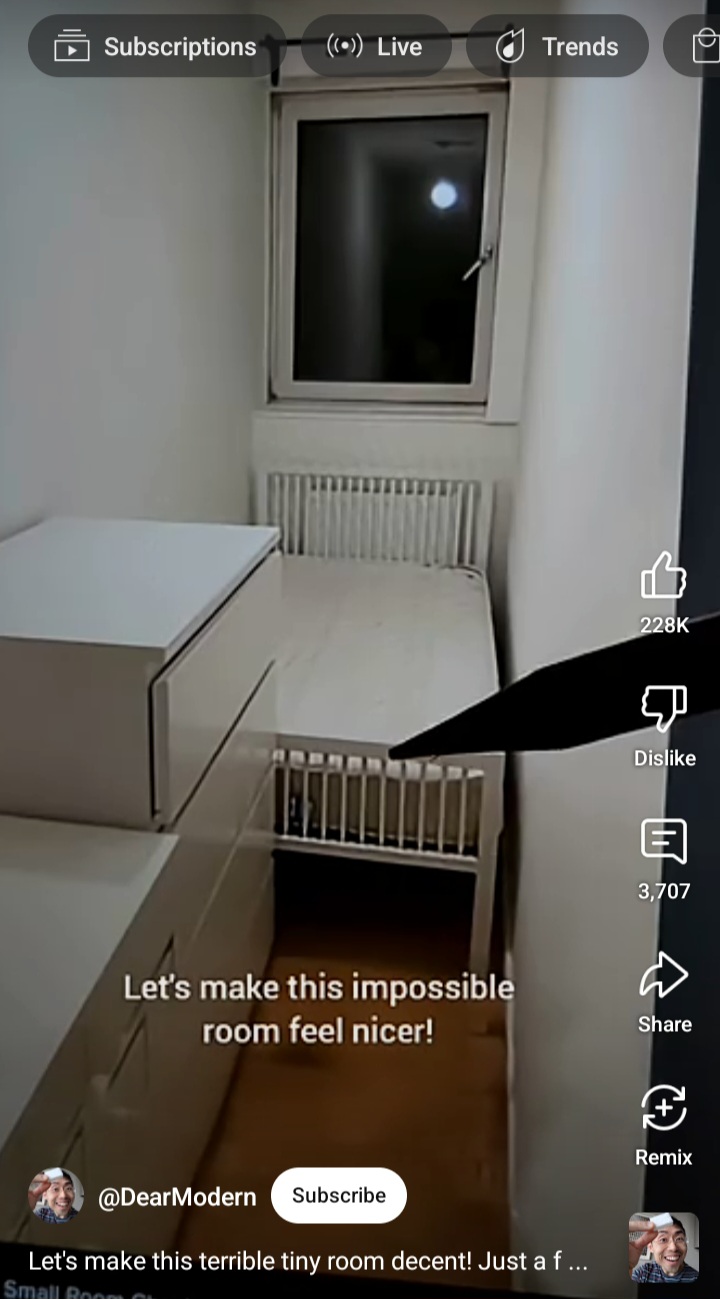Switch to the Live chip

[376, 46]
